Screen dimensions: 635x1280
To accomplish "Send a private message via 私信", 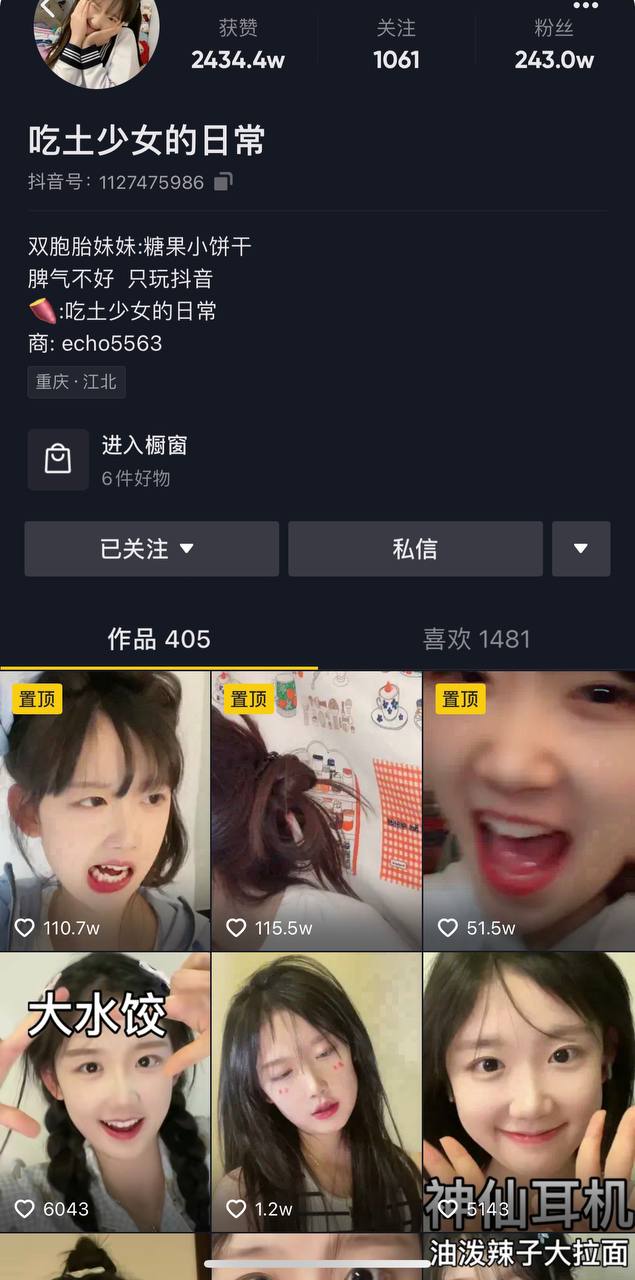I will point(415,549).
